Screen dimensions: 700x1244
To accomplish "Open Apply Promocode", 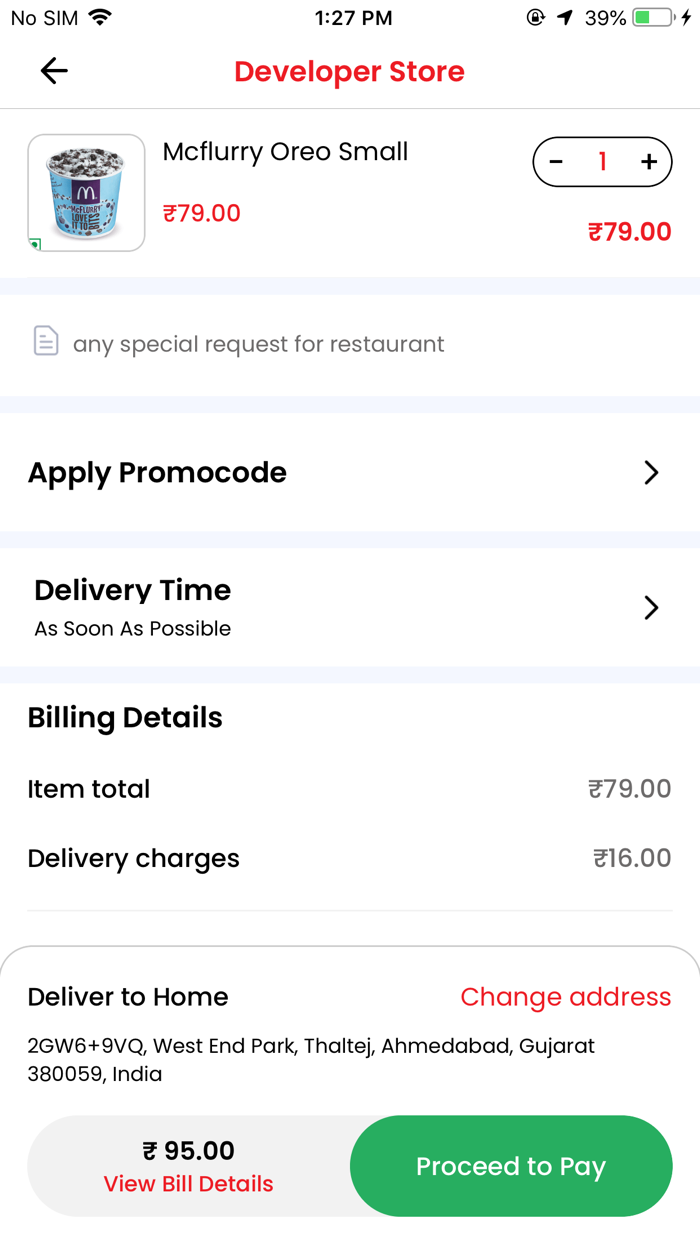I will (x=350, y=472).
